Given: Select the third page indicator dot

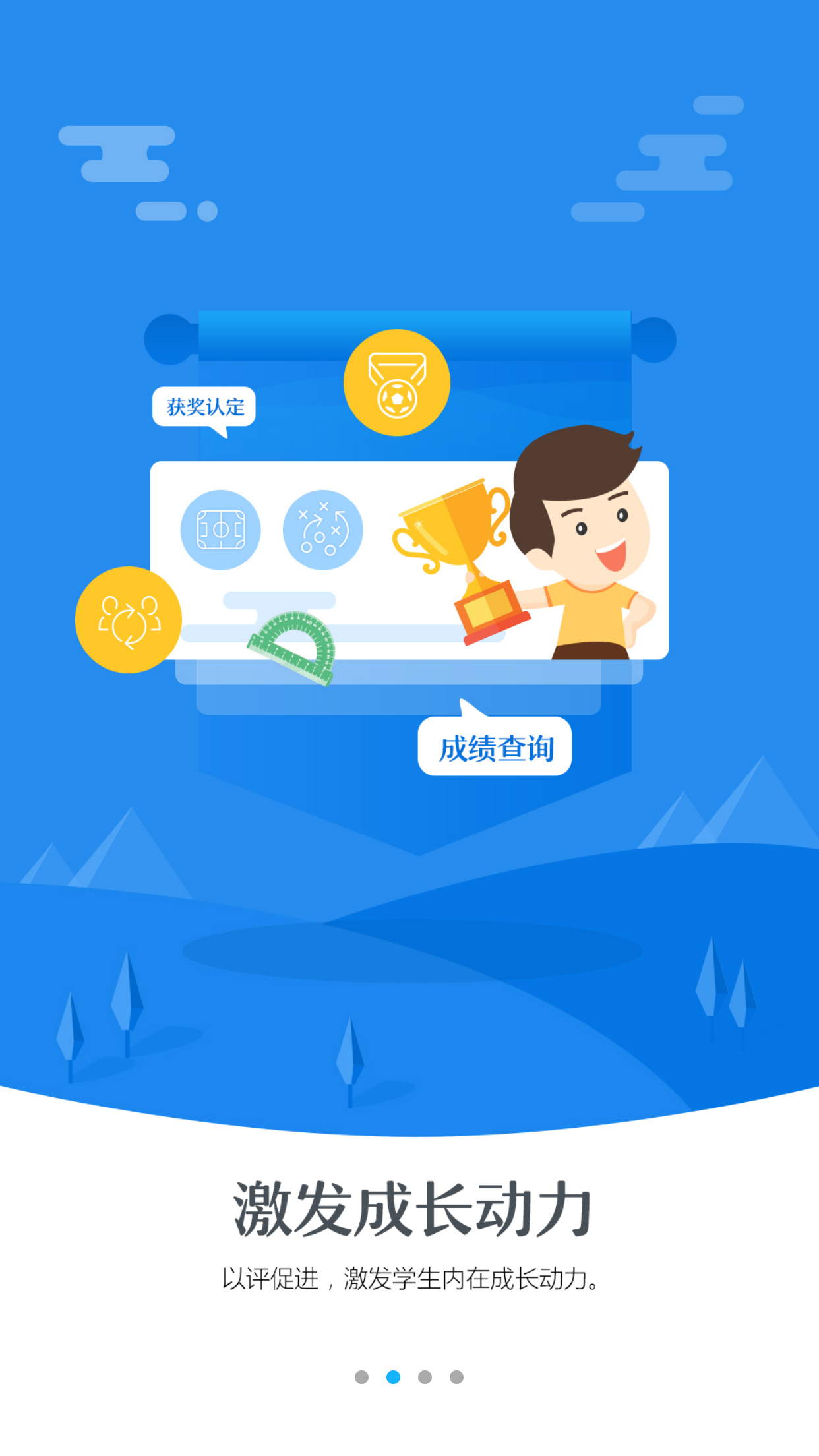Looking at the screenshot, I should pyautogui.click(x=425, y=1377).
